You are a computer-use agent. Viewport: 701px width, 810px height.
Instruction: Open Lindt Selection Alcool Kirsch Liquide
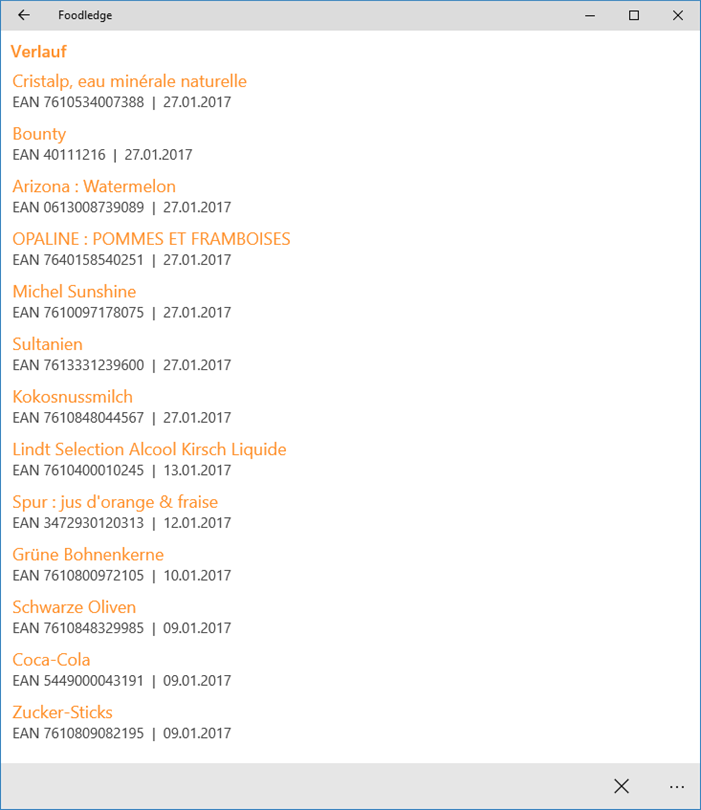point(149,450)
